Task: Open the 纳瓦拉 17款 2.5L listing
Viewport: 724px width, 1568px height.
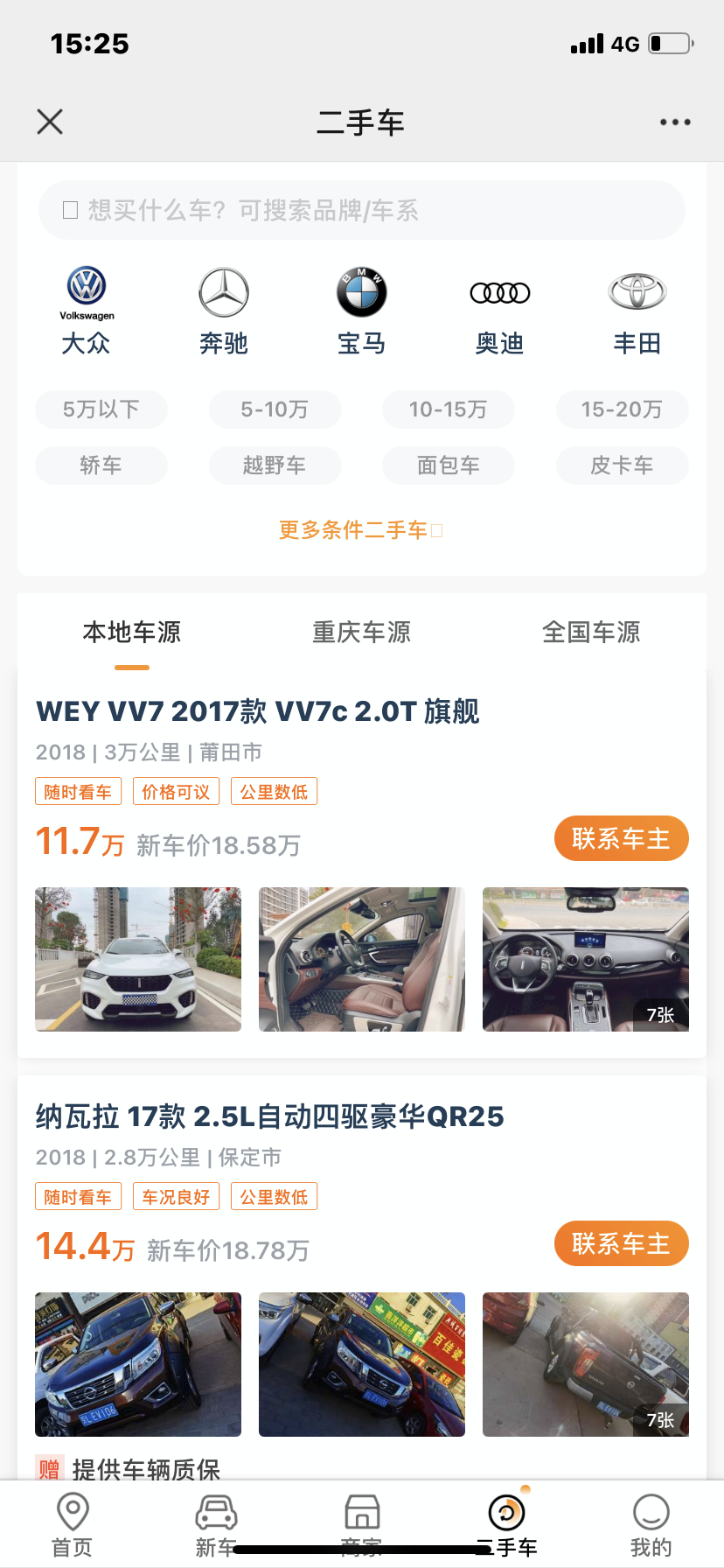Action: point(270,1116)
